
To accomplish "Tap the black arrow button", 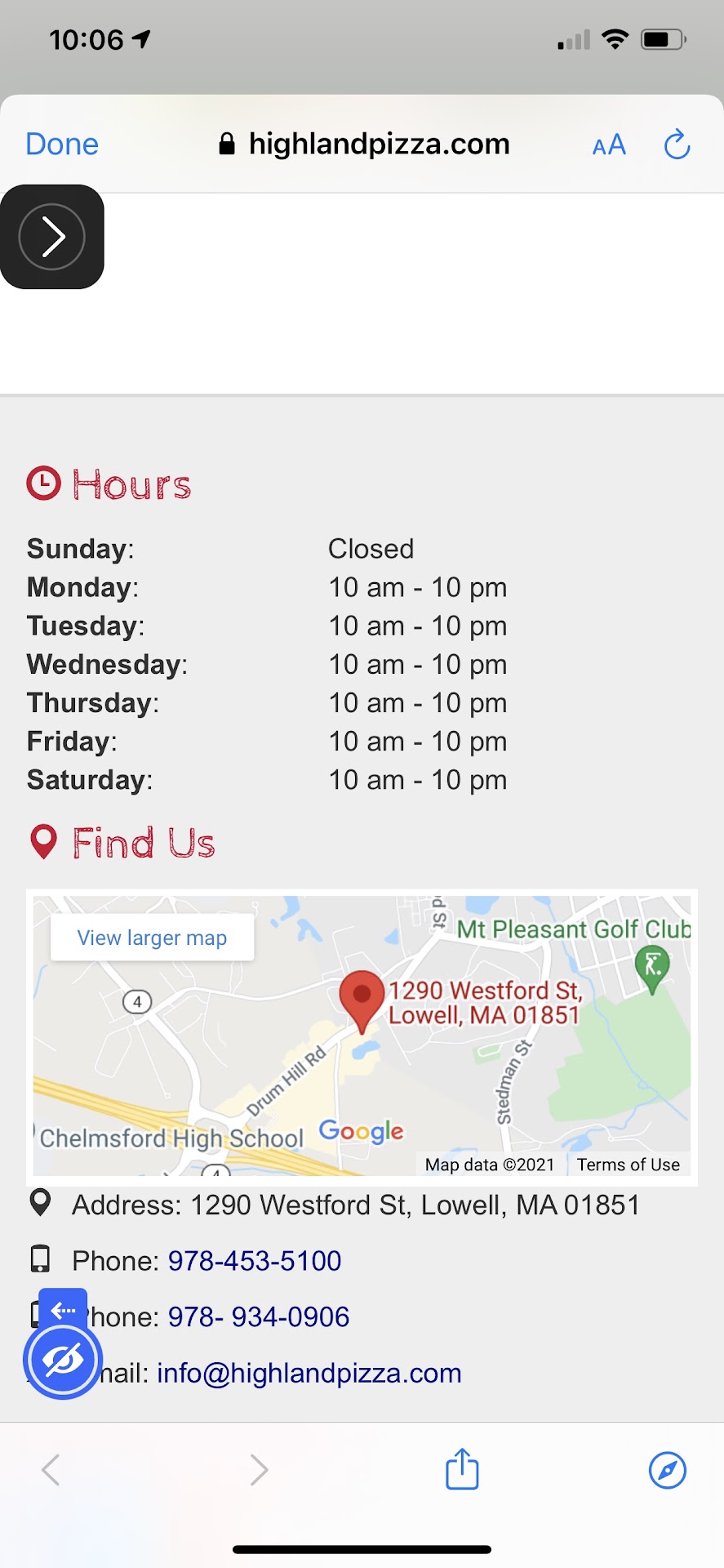I will coord(52,237).
